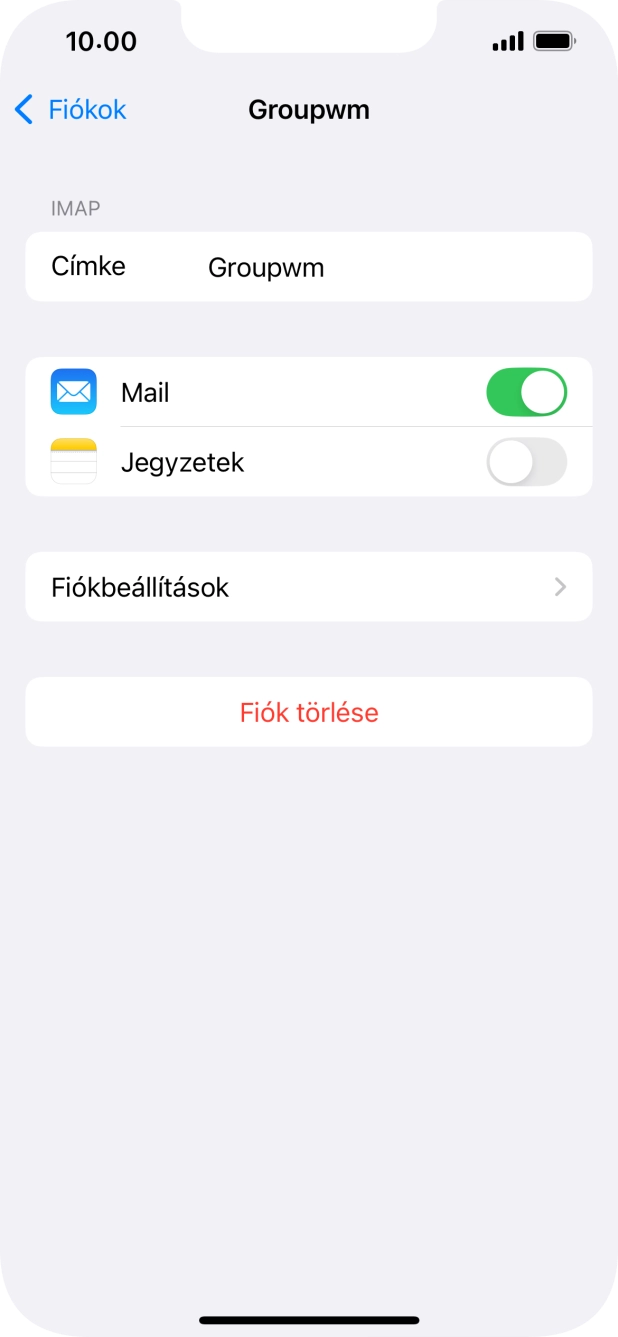Viewport: 618px width, 1337px height.
Task: Open Fiókbeállítások
Action: [x=308, y=587]
